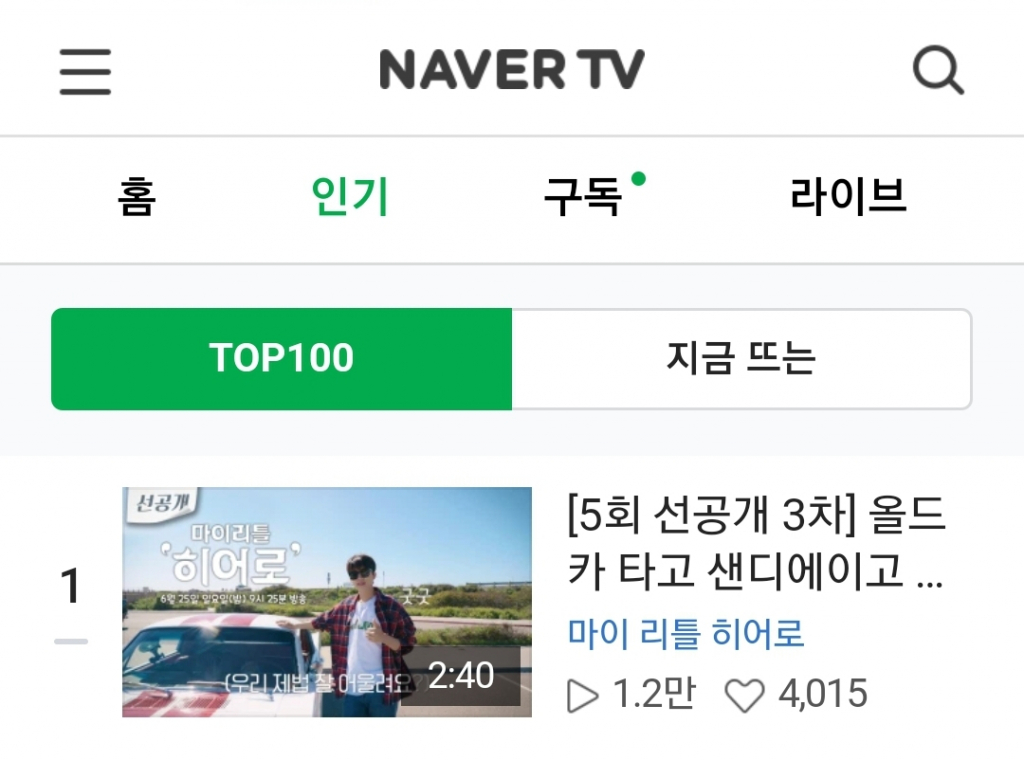Select the 인기 tab
The width and height of the screenshot is (1024, 760).
click(350, 196)
